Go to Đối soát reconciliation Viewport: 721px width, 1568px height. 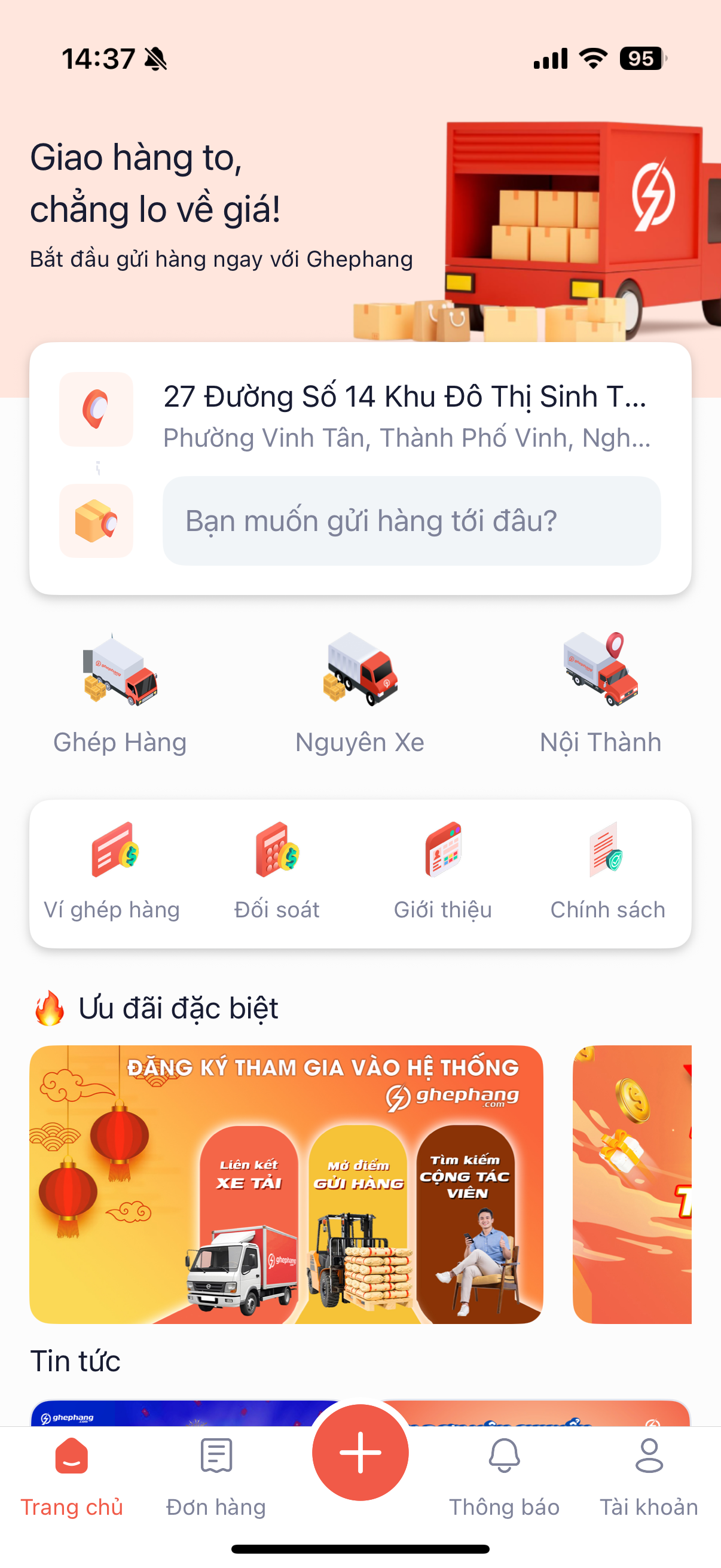pos(277,871)
